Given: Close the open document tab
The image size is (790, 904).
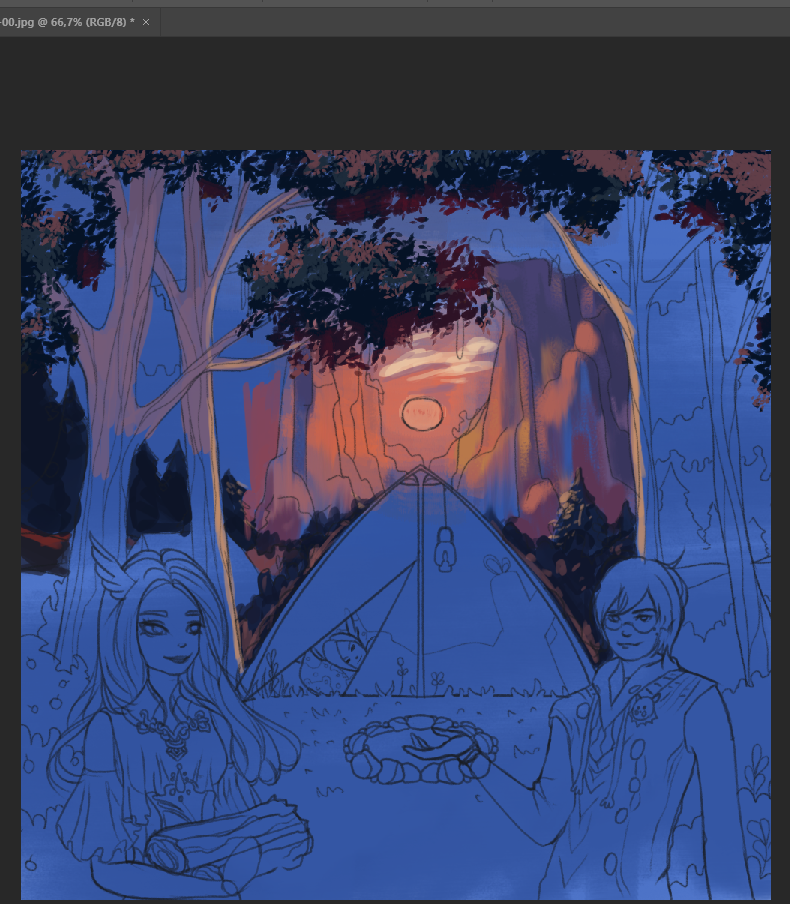Looking at the screenshot, I should tap(146, 22).
